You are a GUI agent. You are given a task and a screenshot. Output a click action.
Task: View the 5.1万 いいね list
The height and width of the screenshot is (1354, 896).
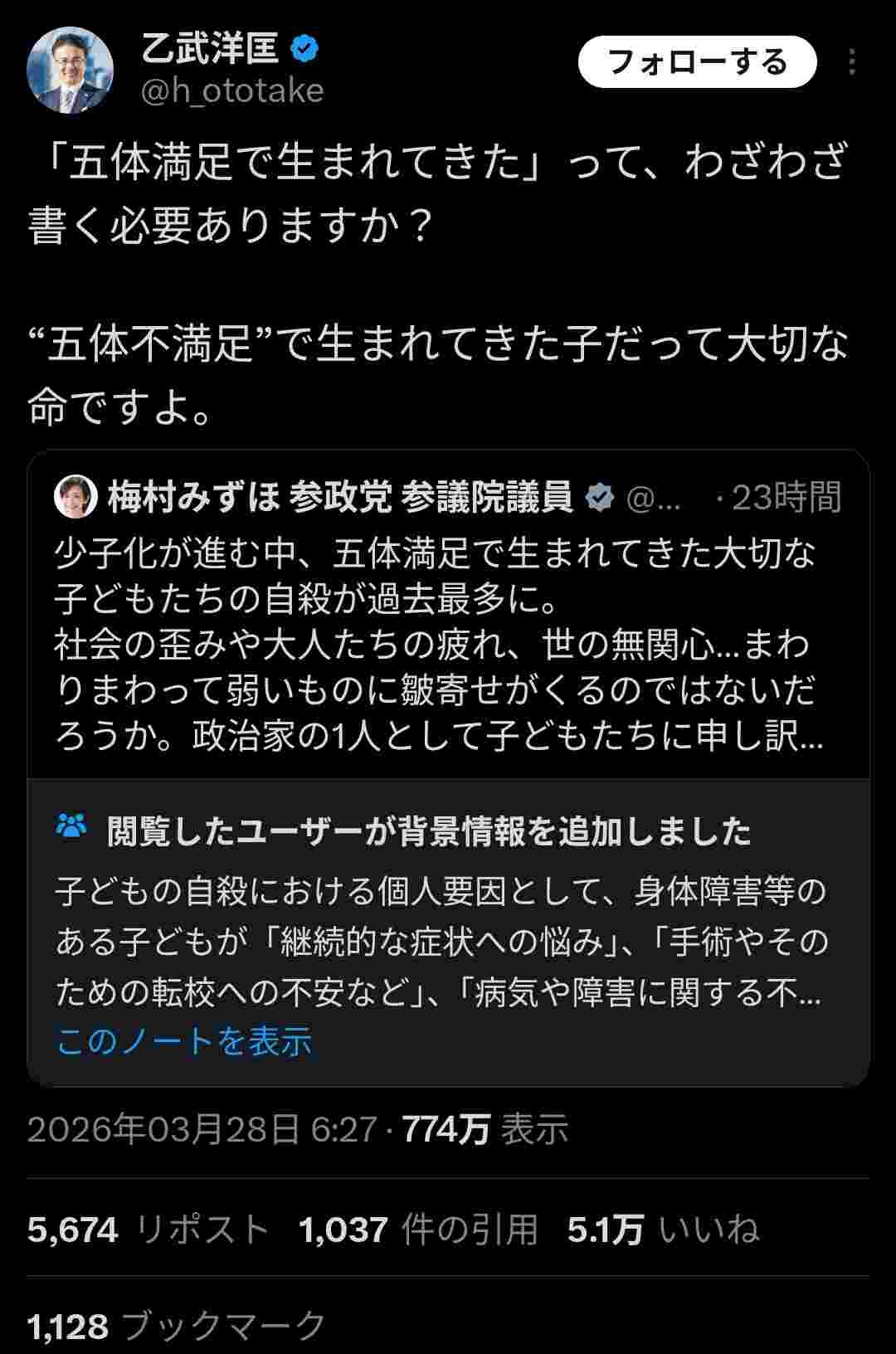click(664, 1230)
